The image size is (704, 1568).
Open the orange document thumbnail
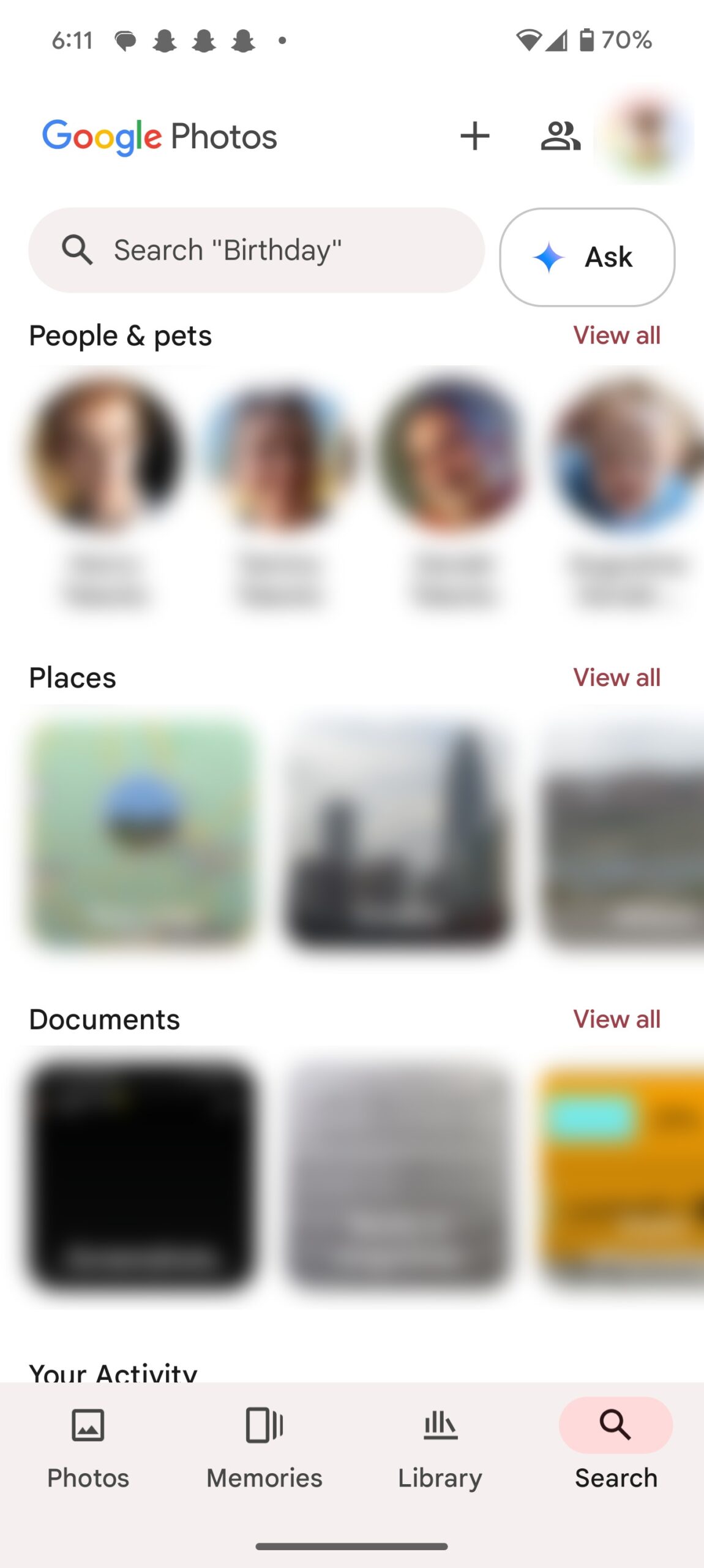[x=621, y=1173]
